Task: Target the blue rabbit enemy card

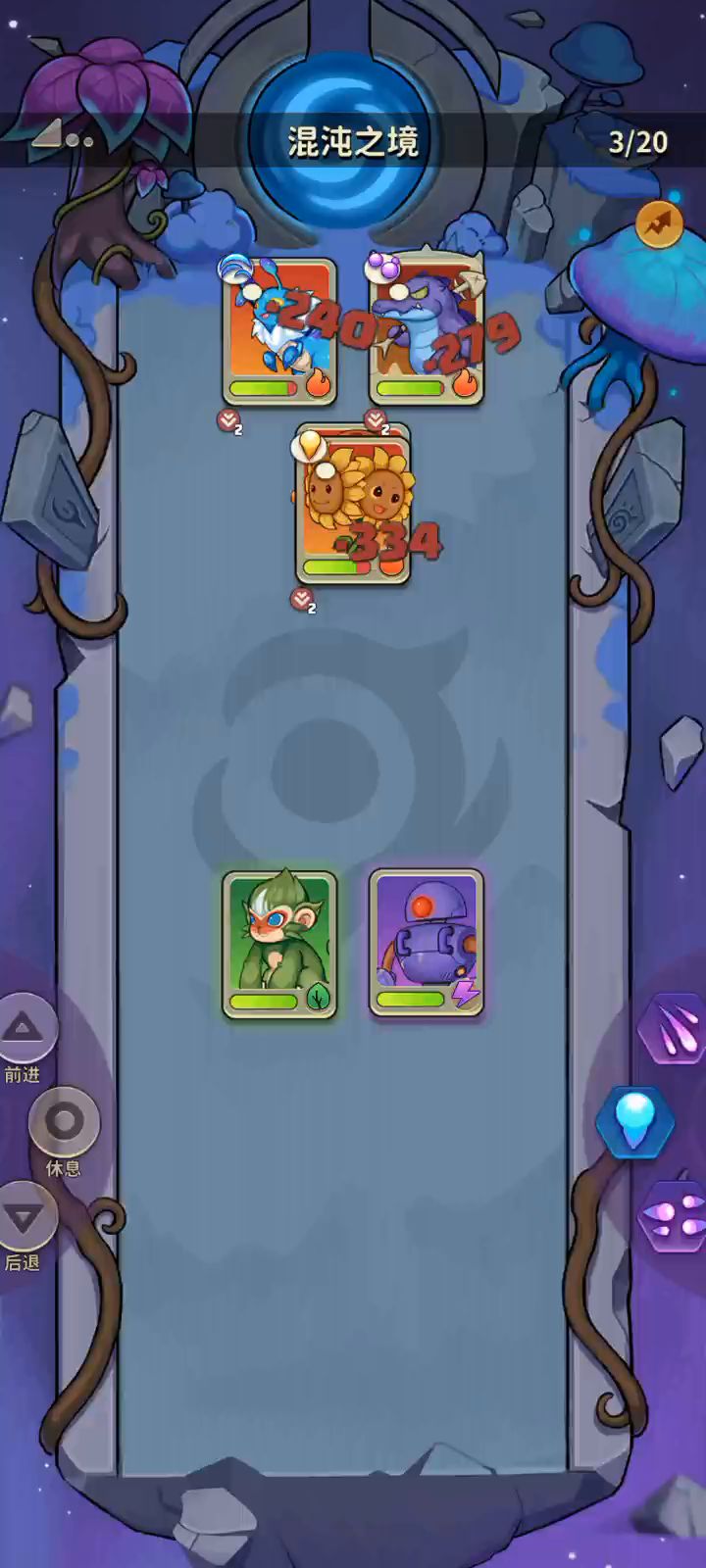Action: [x=279, y=331]
